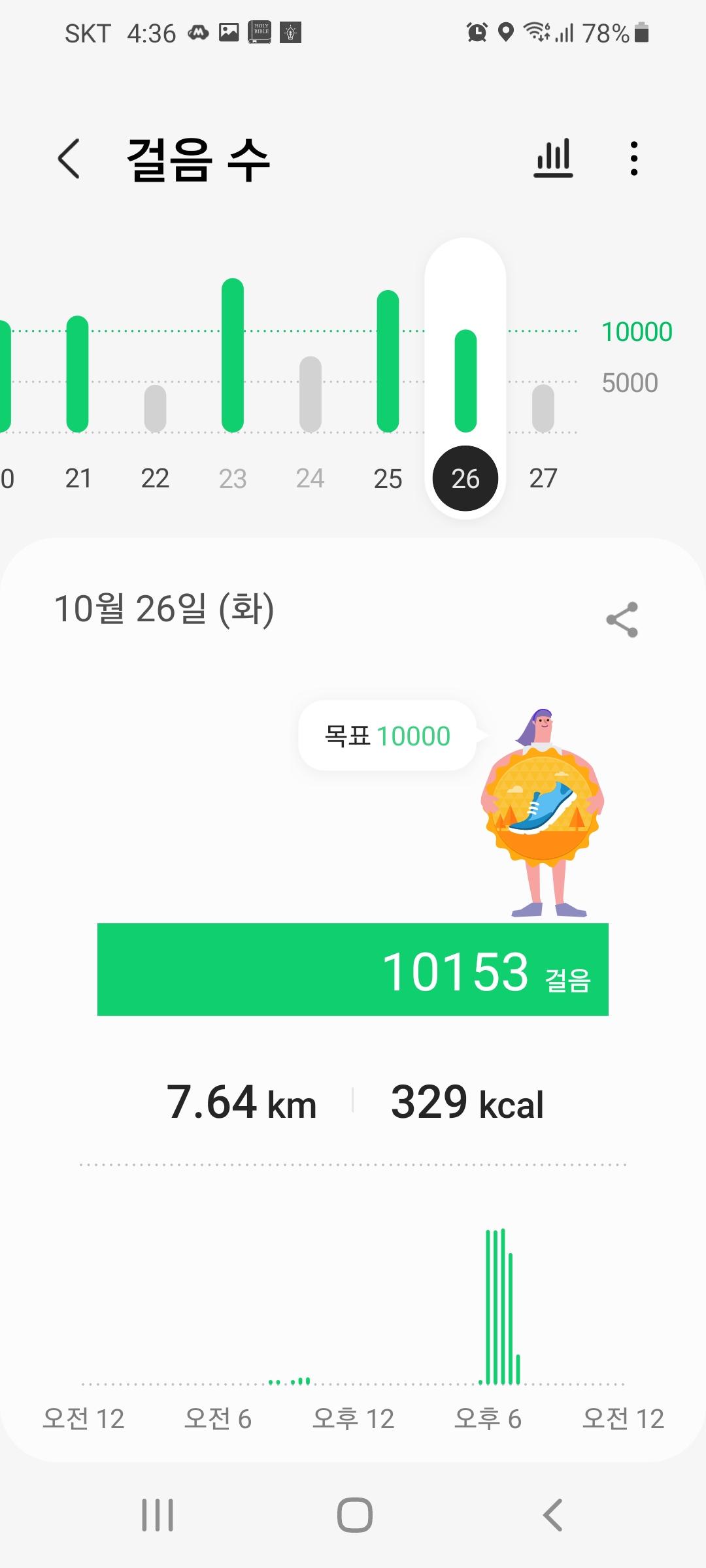Share the 10월 26일 step record
Screen dimensions: 706x1568
[622, 619]
